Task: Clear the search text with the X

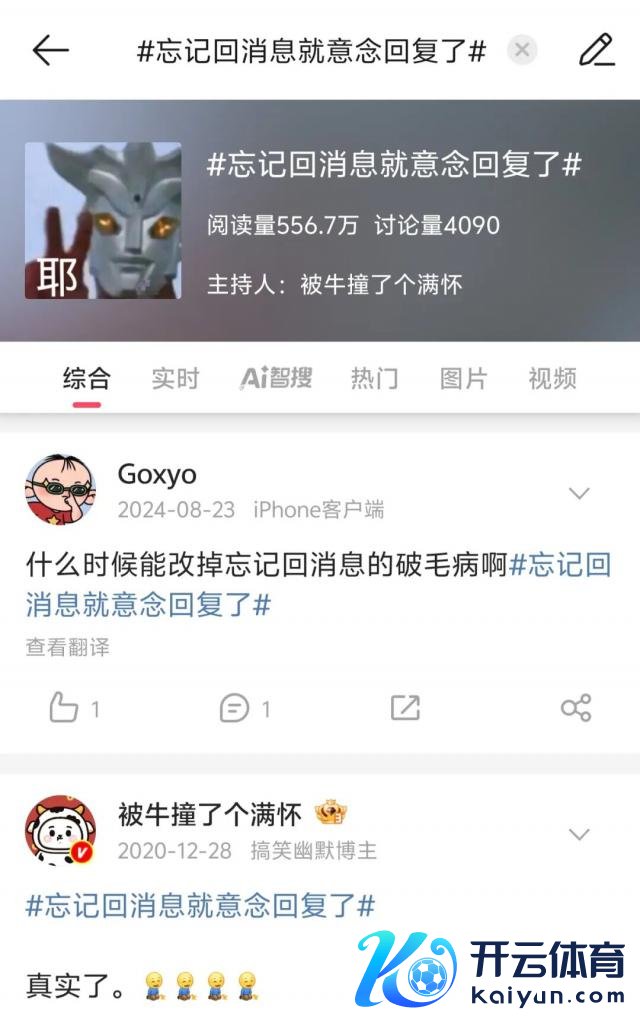Action: tap(522, 50)
